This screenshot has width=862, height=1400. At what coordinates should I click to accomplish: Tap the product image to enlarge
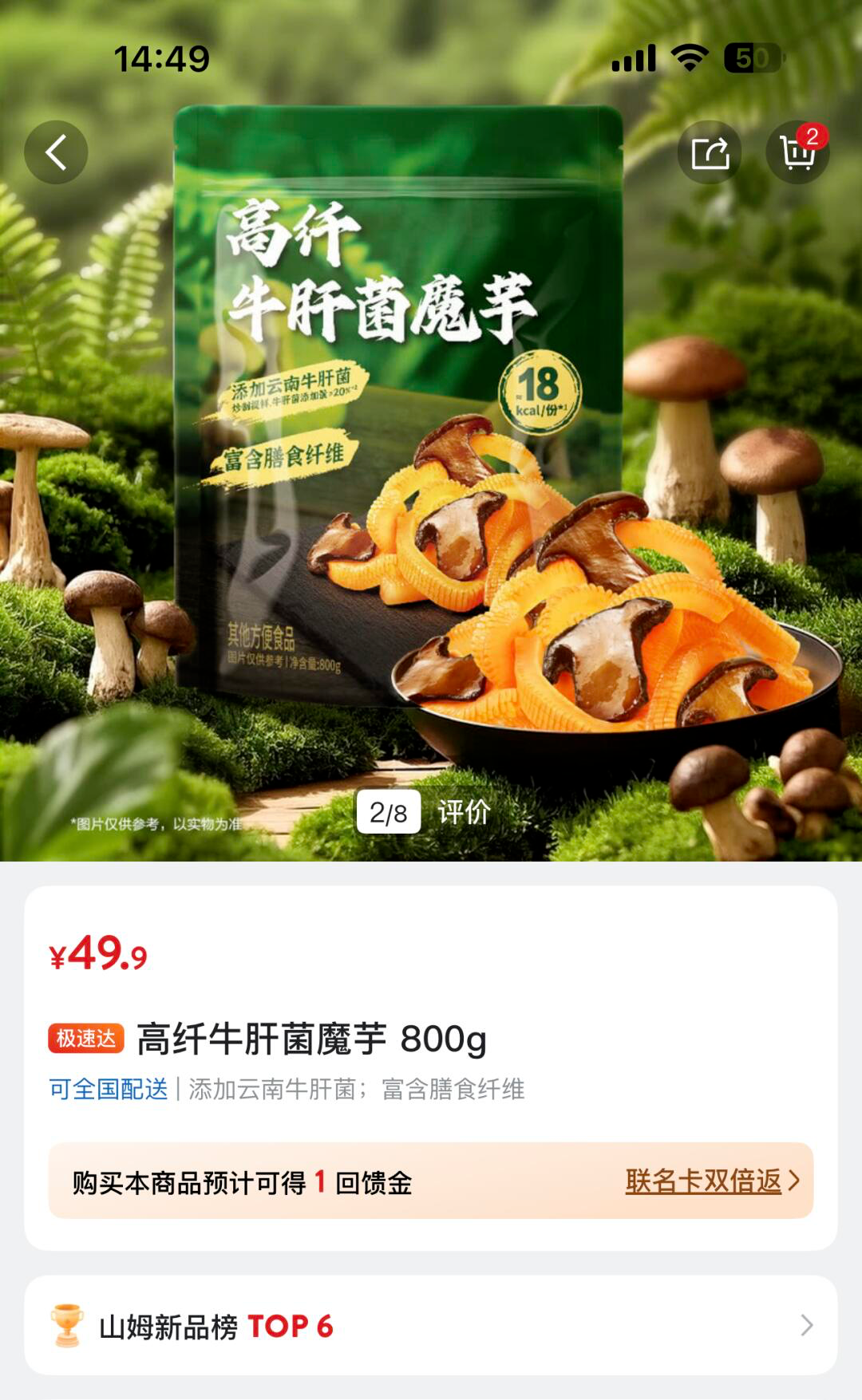(431, 479)
